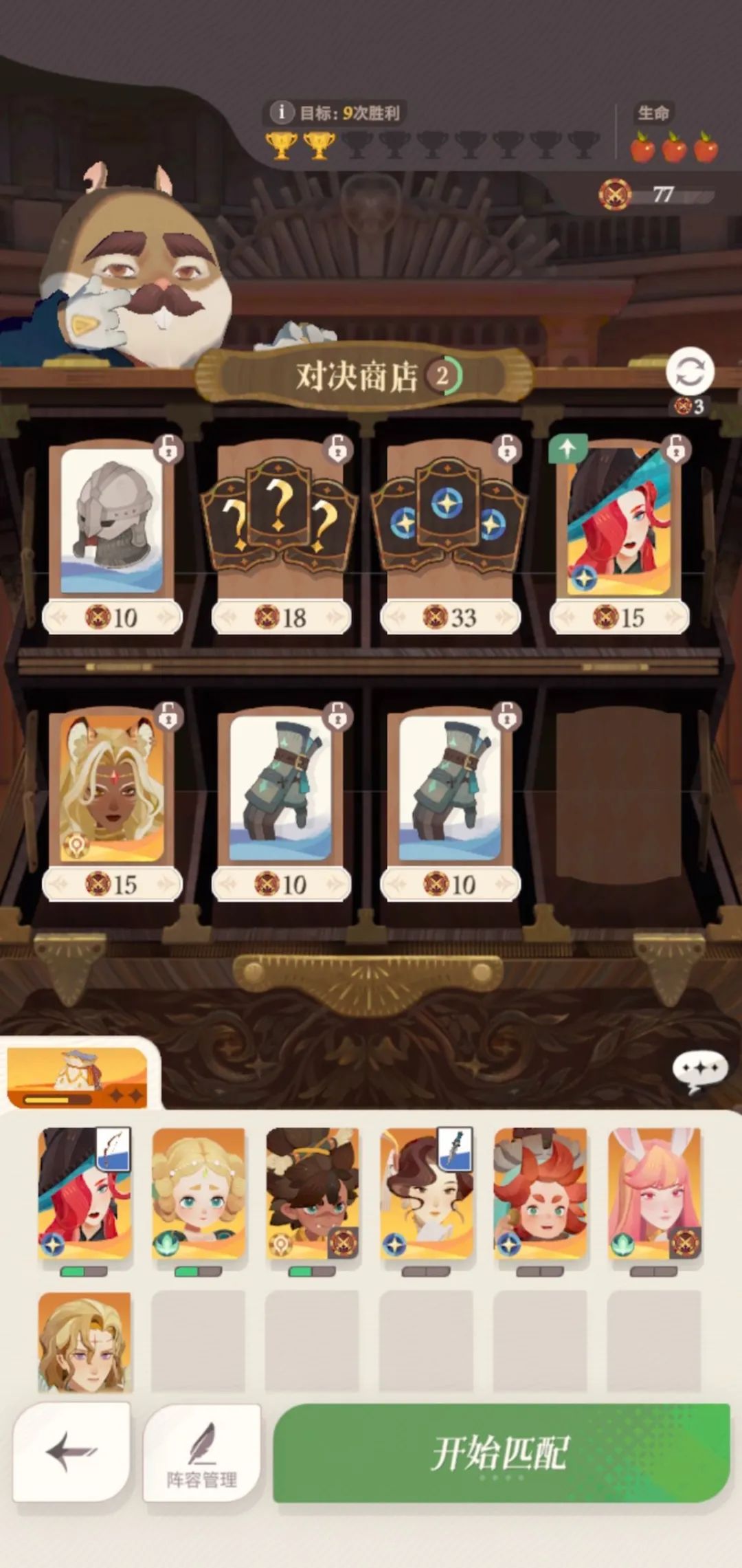Screen dimensions: 742x1568
Task: Refresh the shop for 3 coins
Action: point(689,373)
